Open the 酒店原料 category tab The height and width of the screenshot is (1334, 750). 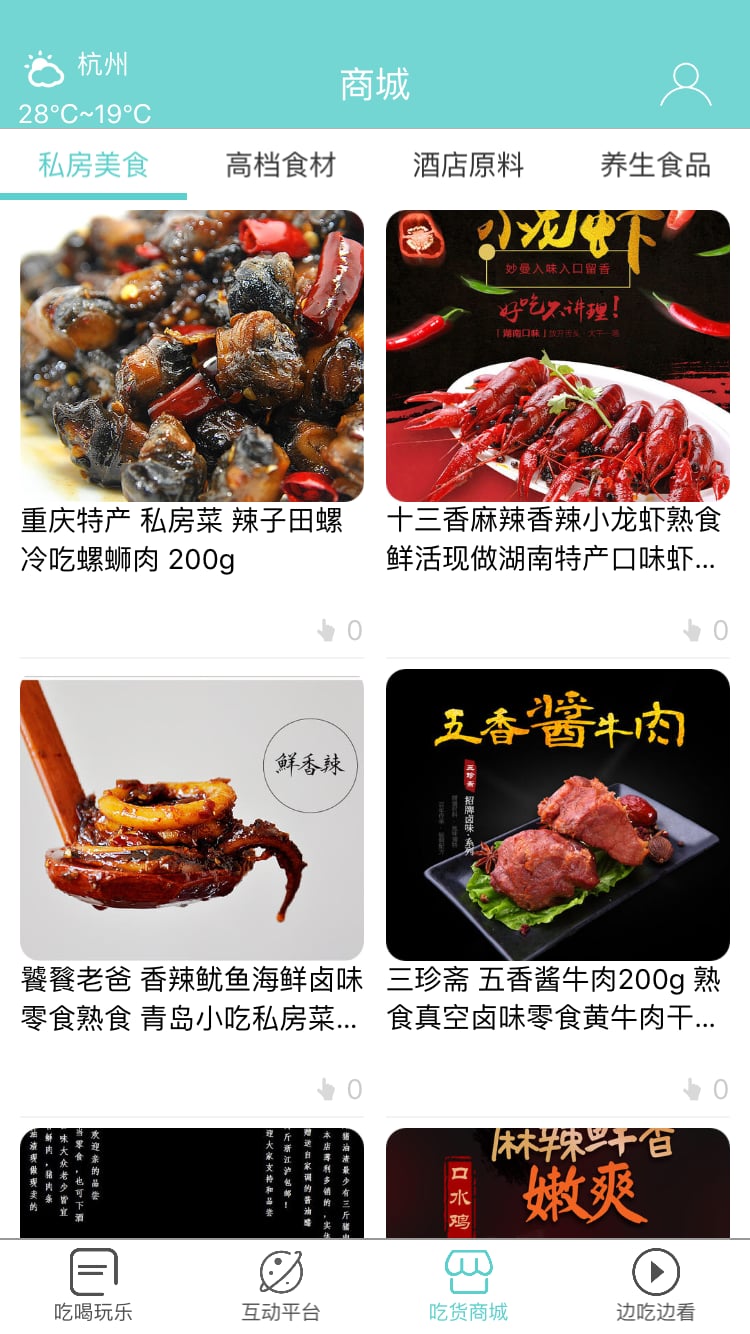(468, 166)
